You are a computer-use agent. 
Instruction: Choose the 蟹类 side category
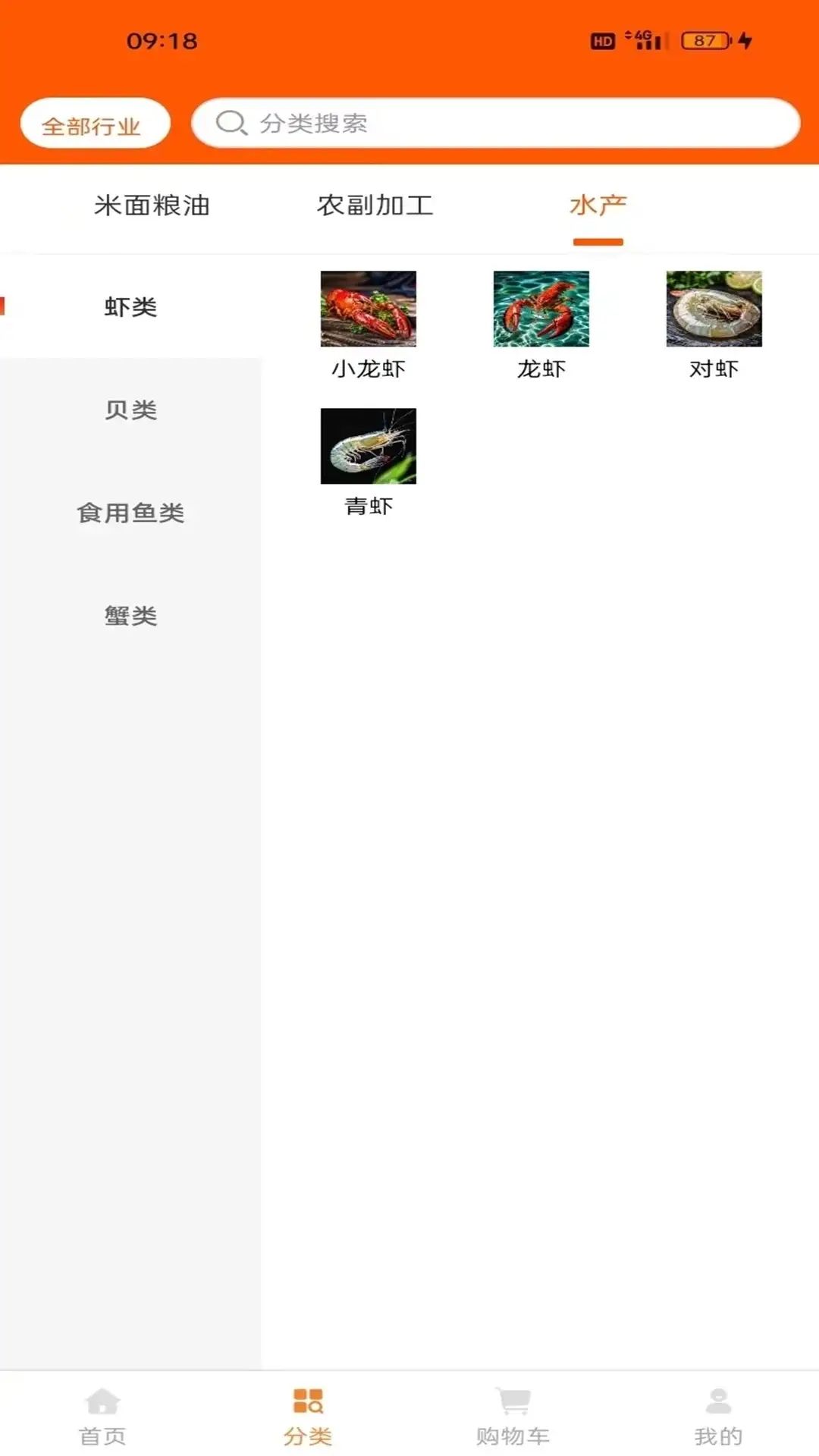[130, 616]
